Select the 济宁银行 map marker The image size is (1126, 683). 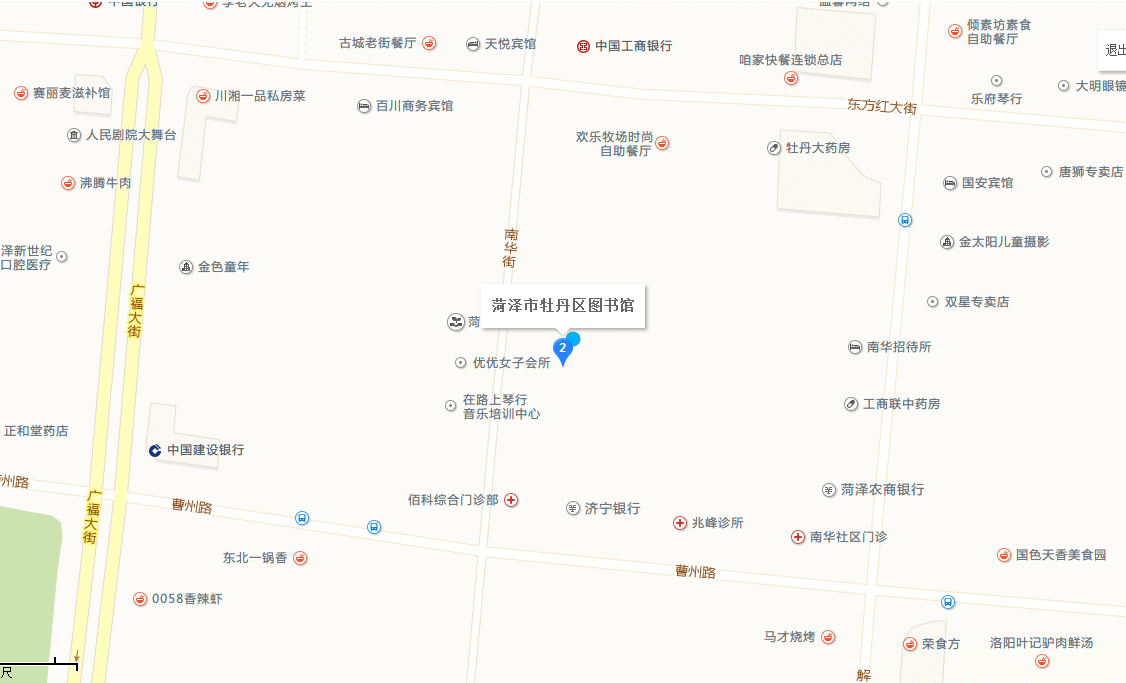click(573, 508)
